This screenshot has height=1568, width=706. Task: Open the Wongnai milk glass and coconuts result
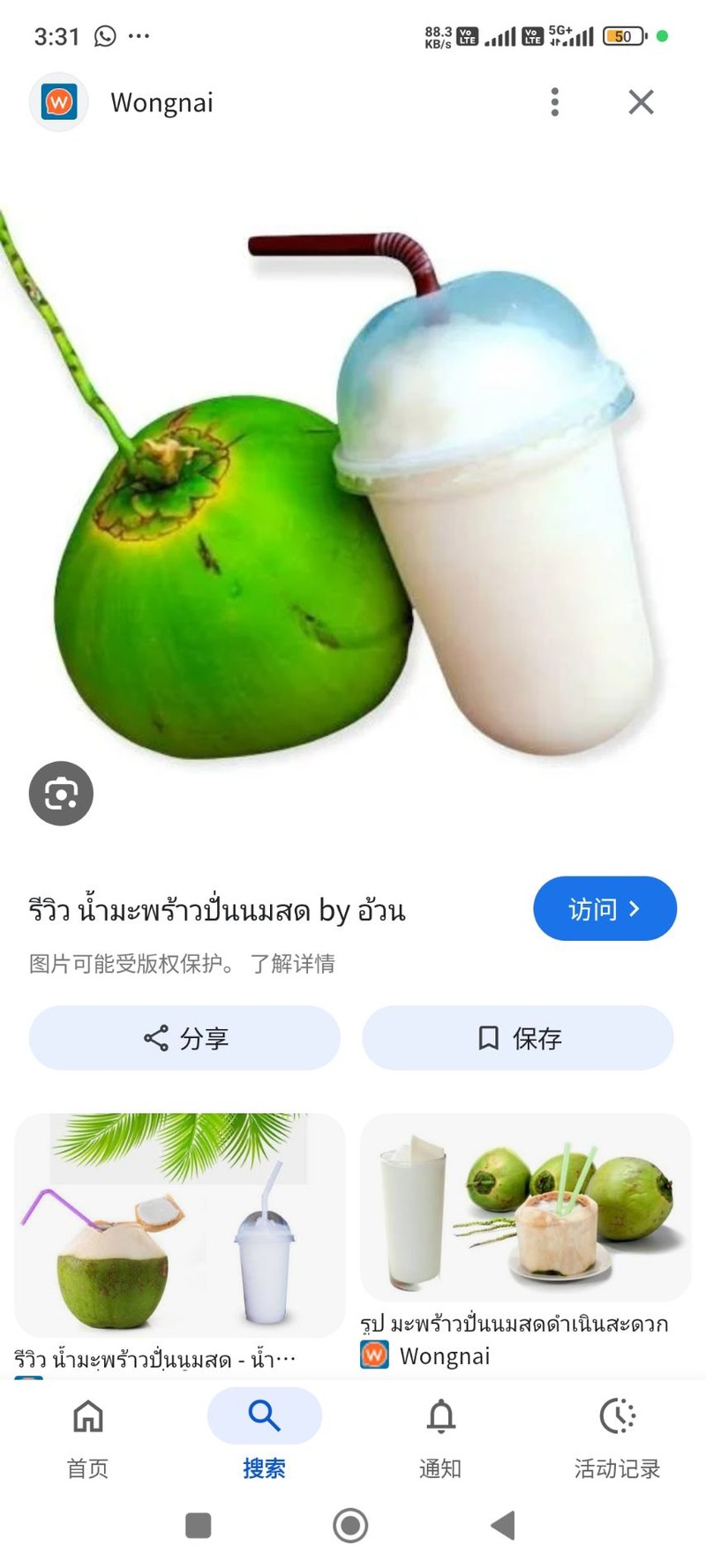click(x=525, y=1207)
